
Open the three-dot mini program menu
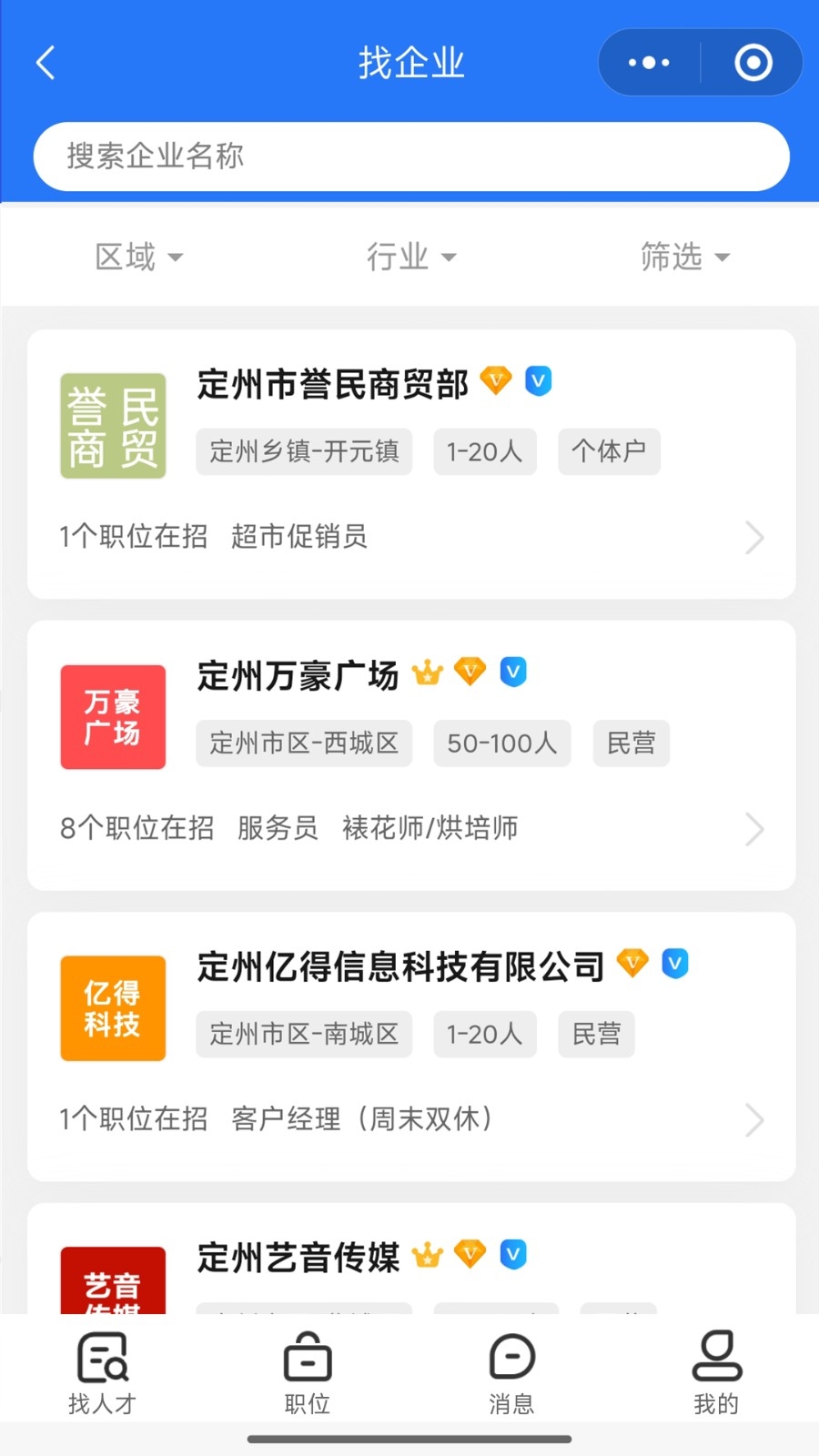point(649,63)
